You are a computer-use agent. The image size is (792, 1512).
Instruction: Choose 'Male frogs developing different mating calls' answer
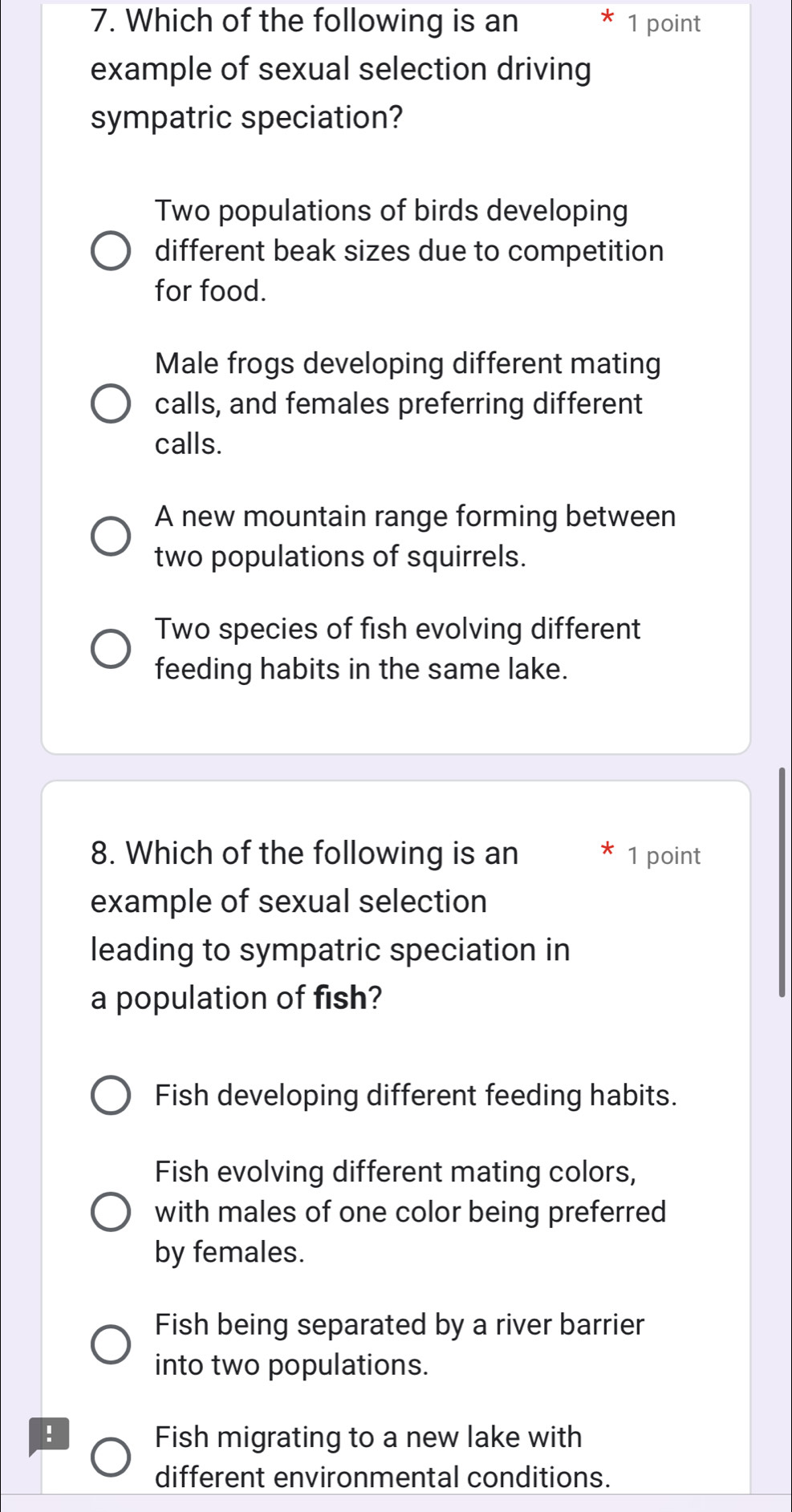point(110,403)
